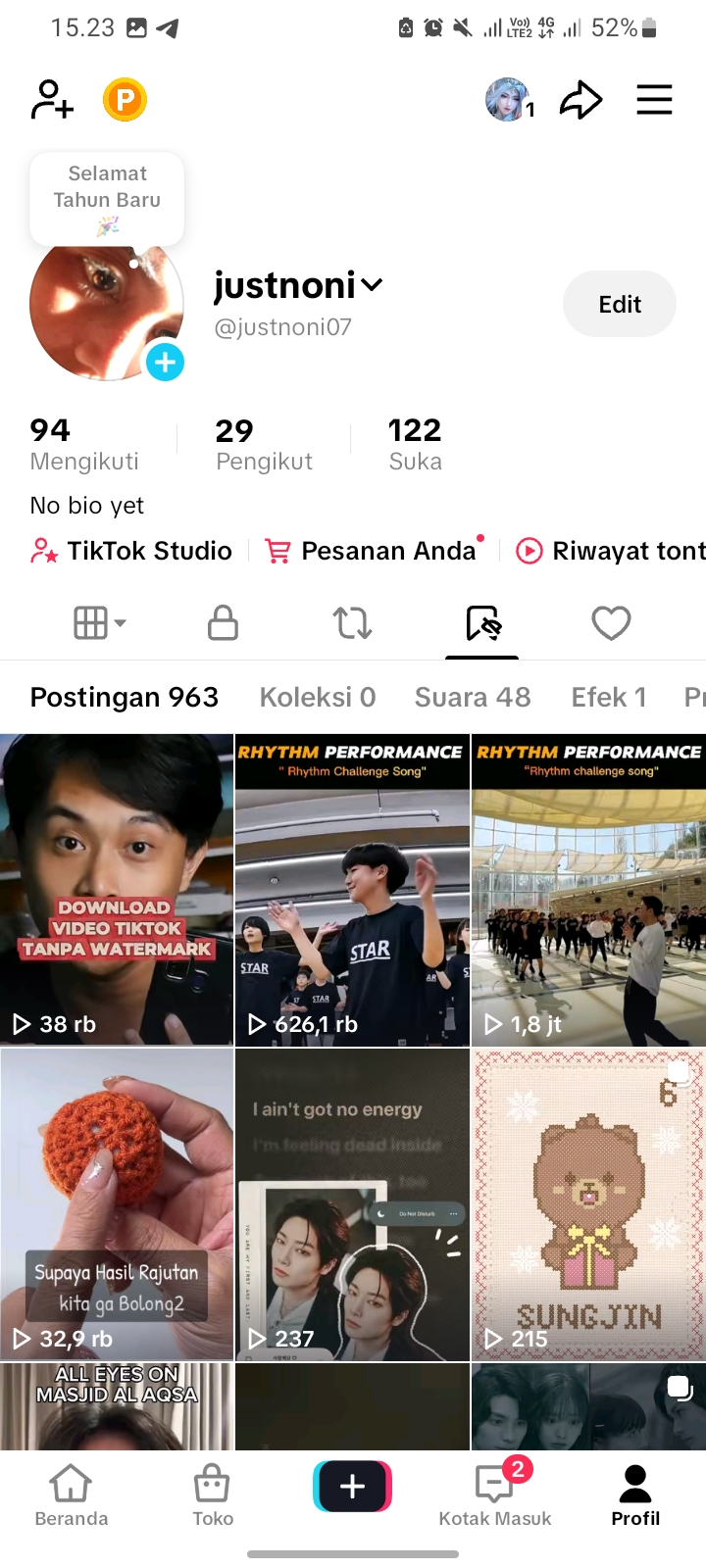Select the Suara 48 tab
Viewport: 706px width, 1568px height.
pyautogui.click(x=473, y=697)
